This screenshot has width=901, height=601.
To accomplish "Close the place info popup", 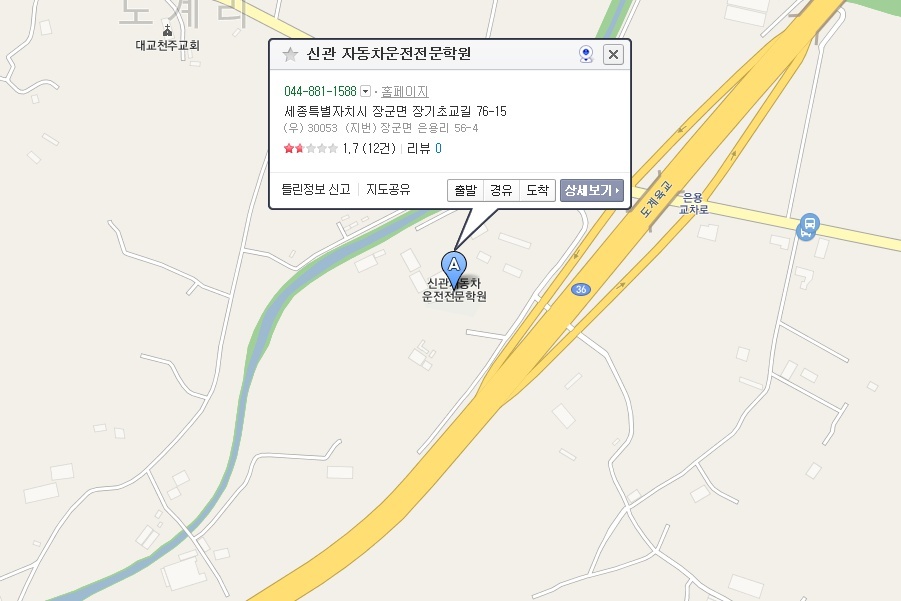I will click(x=613, y=54).
